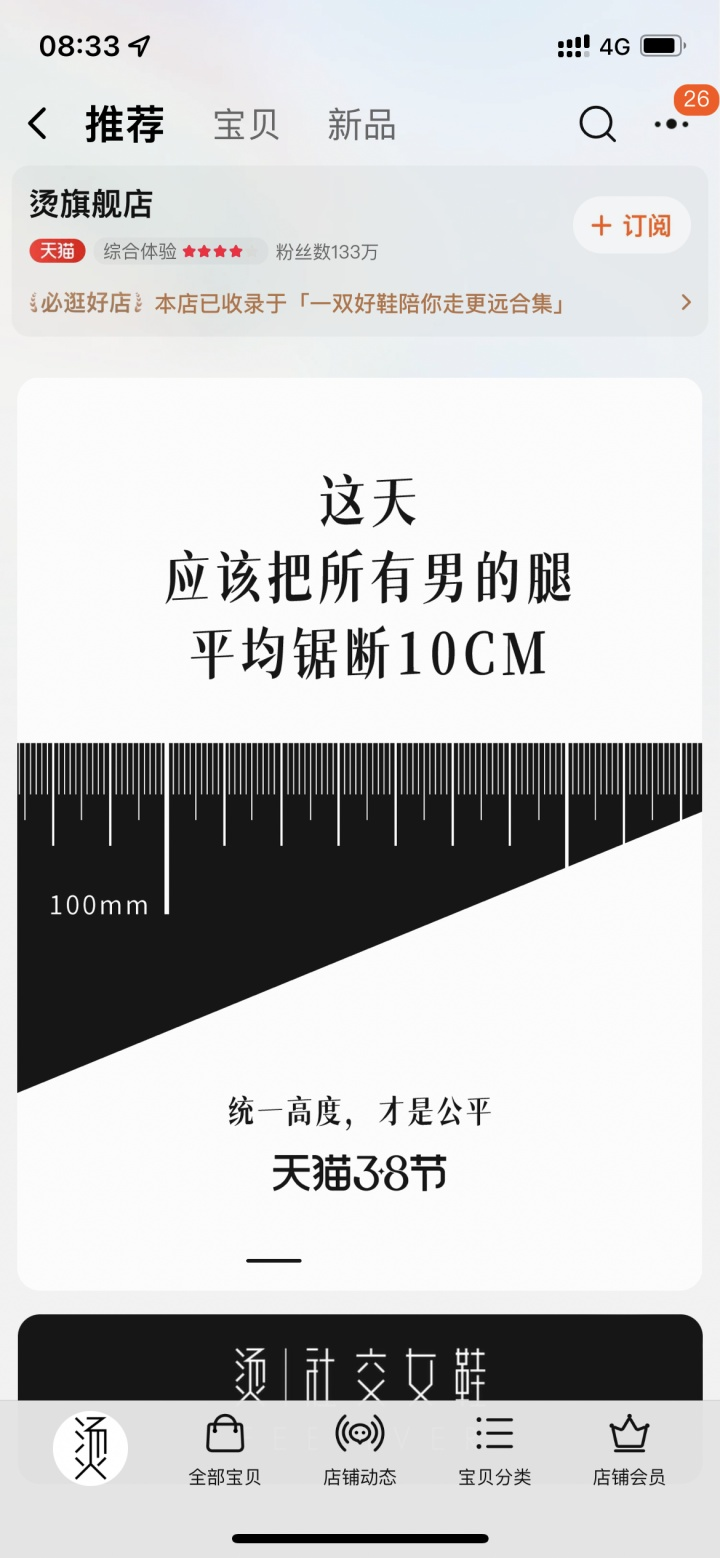Open the 天猫38节 banner

(360, 830)
